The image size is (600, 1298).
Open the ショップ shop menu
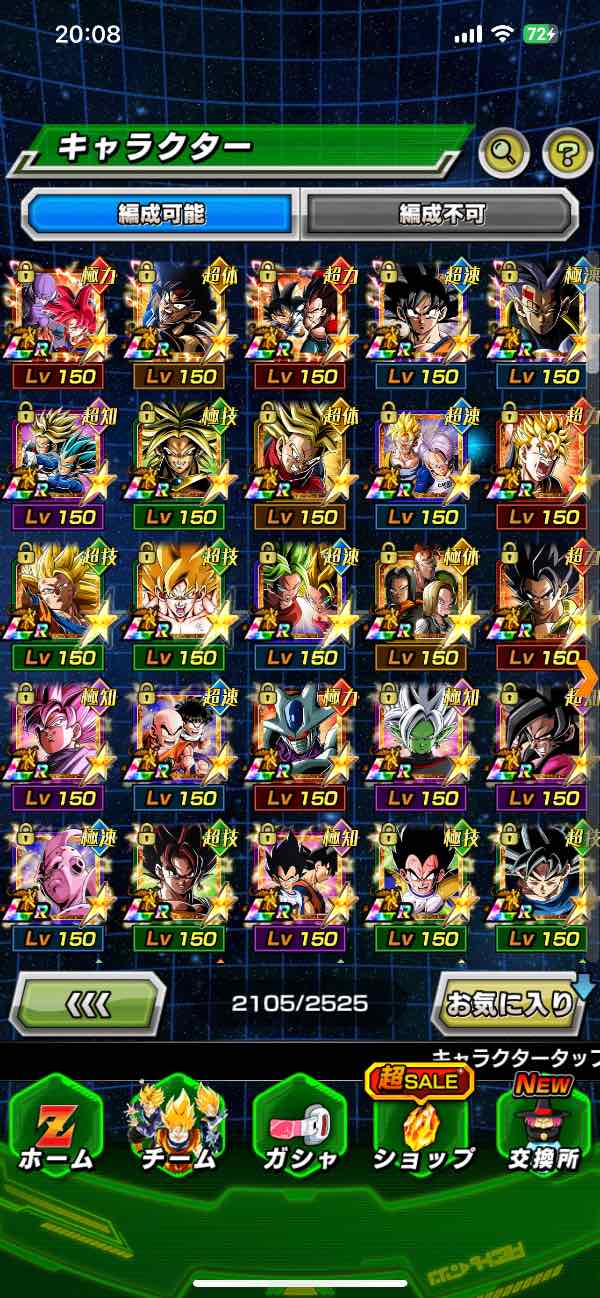[422, 1125]
